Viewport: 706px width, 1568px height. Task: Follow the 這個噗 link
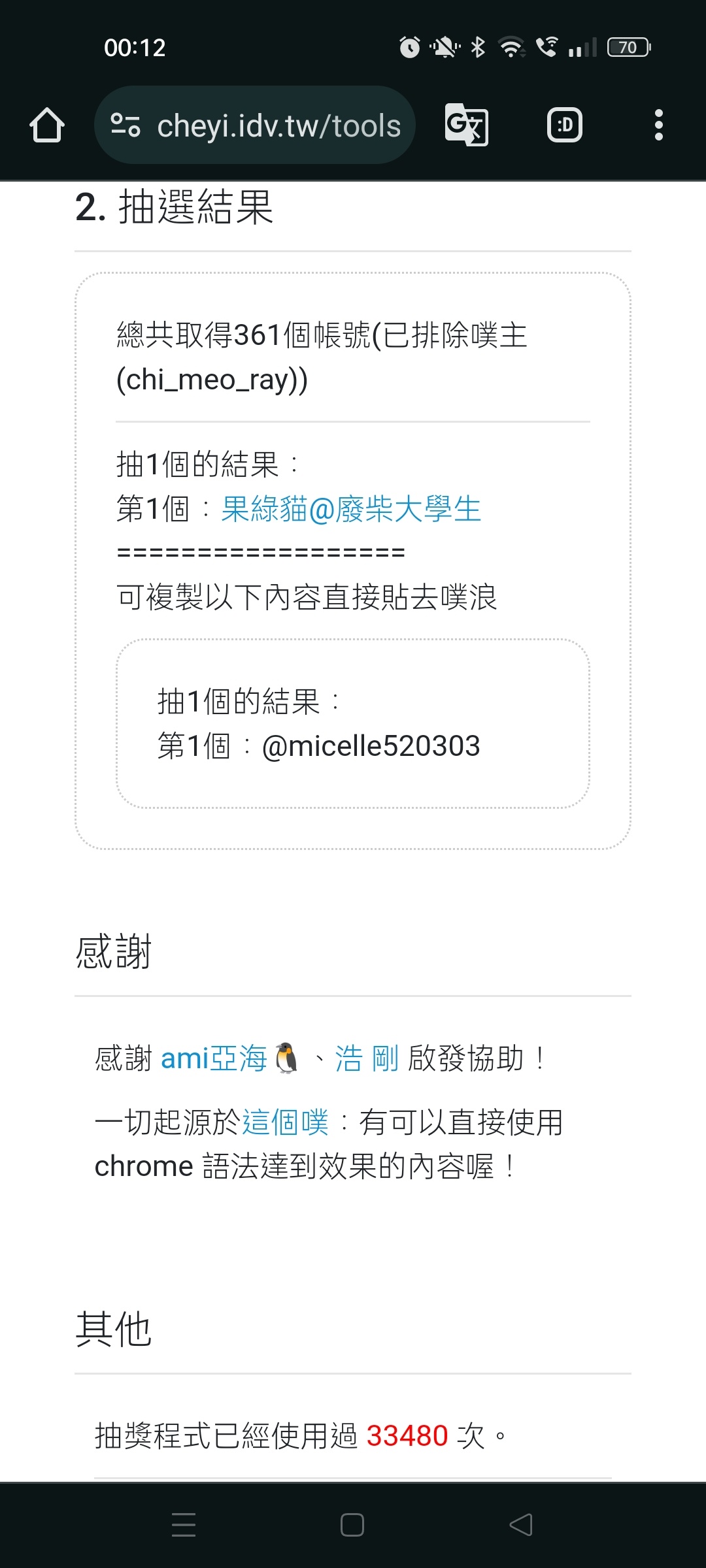(286, 1122)
